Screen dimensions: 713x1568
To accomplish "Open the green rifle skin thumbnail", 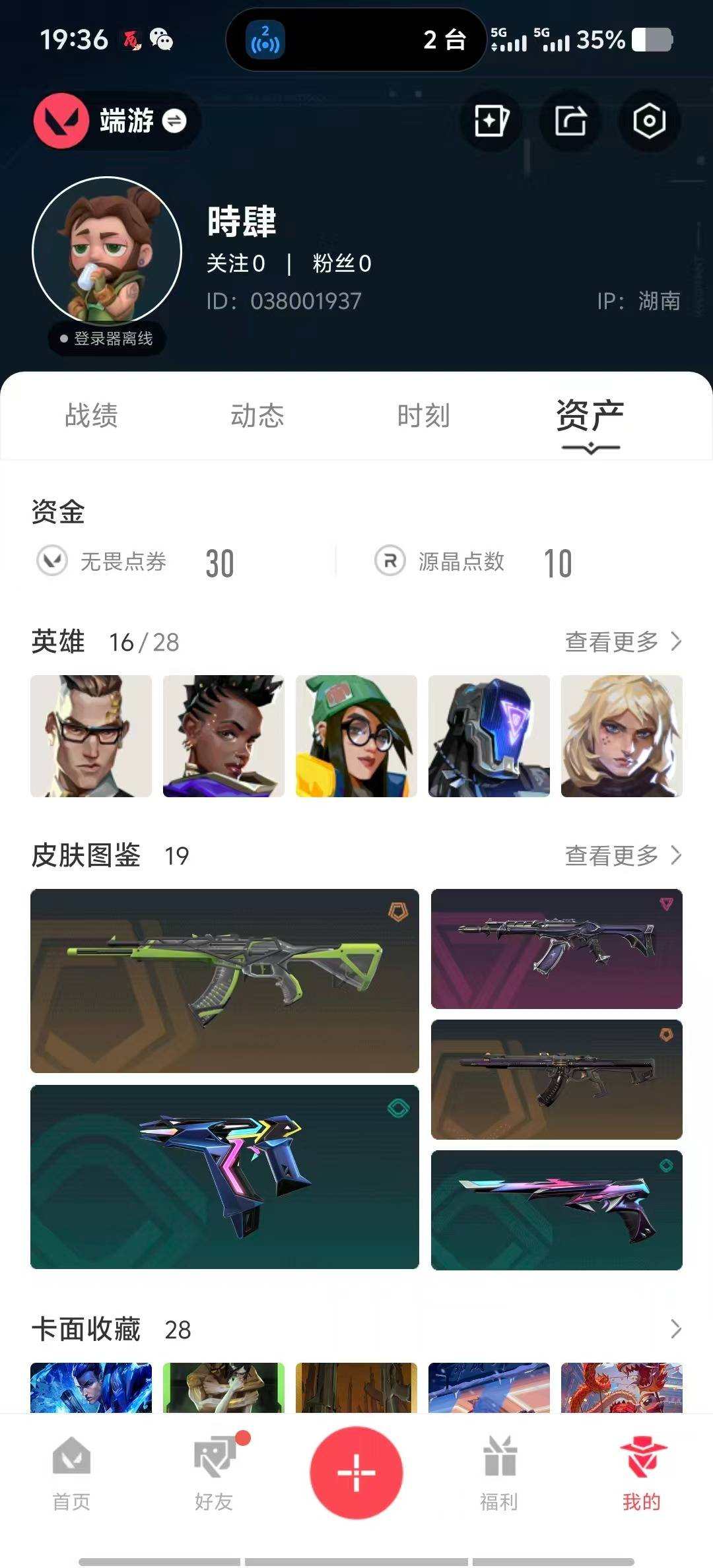I will [x=224, y=977].
